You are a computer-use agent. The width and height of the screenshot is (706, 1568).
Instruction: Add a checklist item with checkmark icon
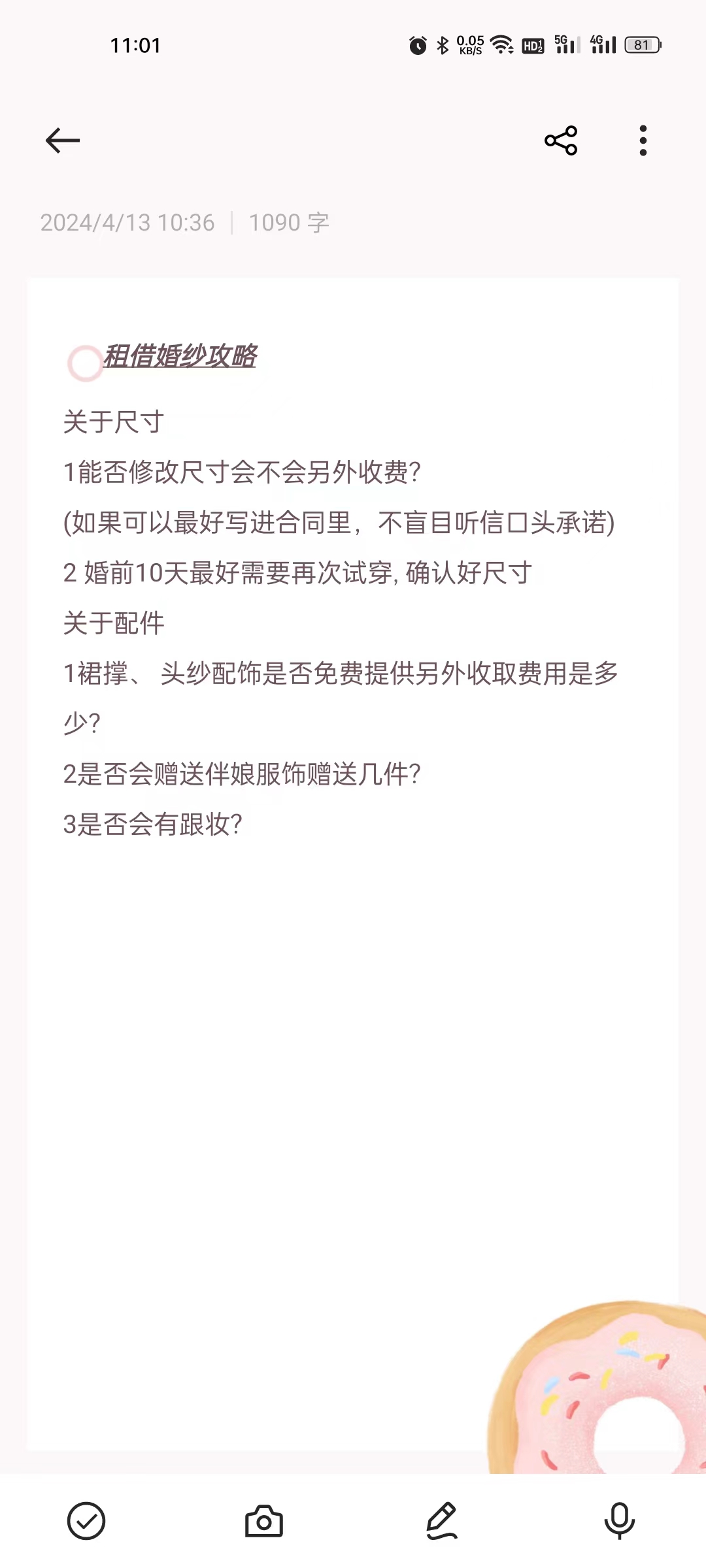(86, 1521)
